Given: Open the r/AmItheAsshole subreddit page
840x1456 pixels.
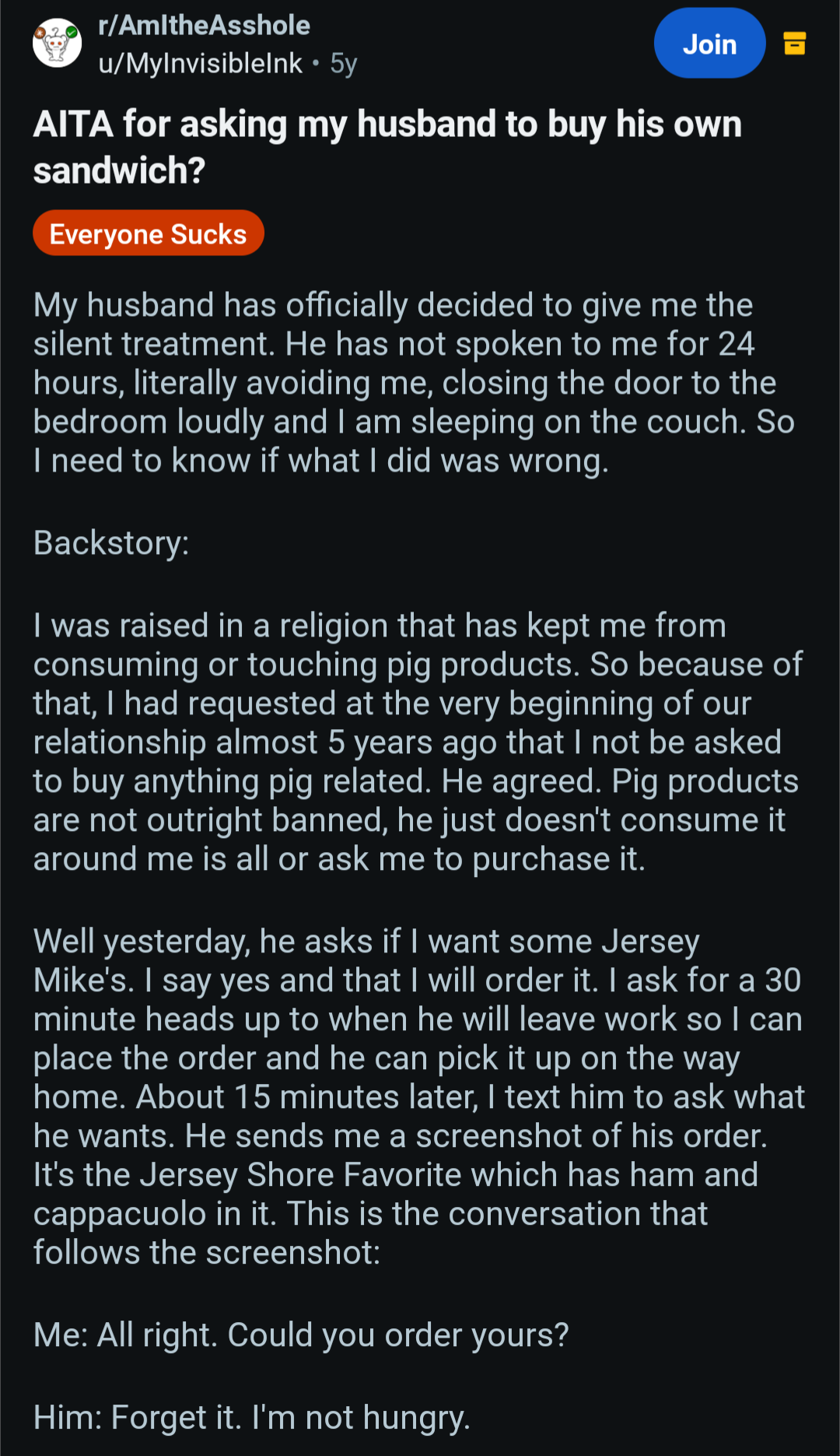Looking at the screenshot, I should [x=205, y=26].
